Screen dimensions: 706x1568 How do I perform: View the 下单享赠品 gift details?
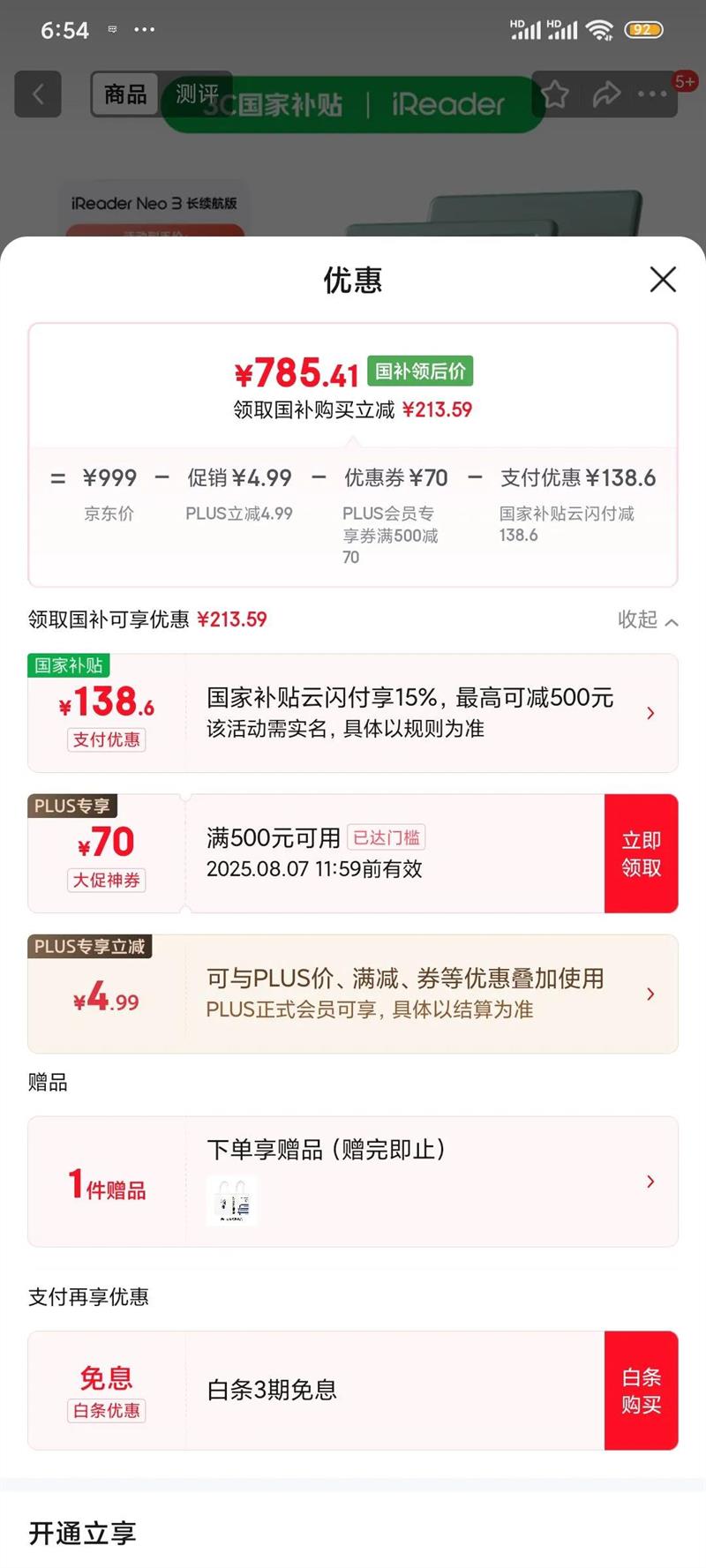[x=353, y=1182]
